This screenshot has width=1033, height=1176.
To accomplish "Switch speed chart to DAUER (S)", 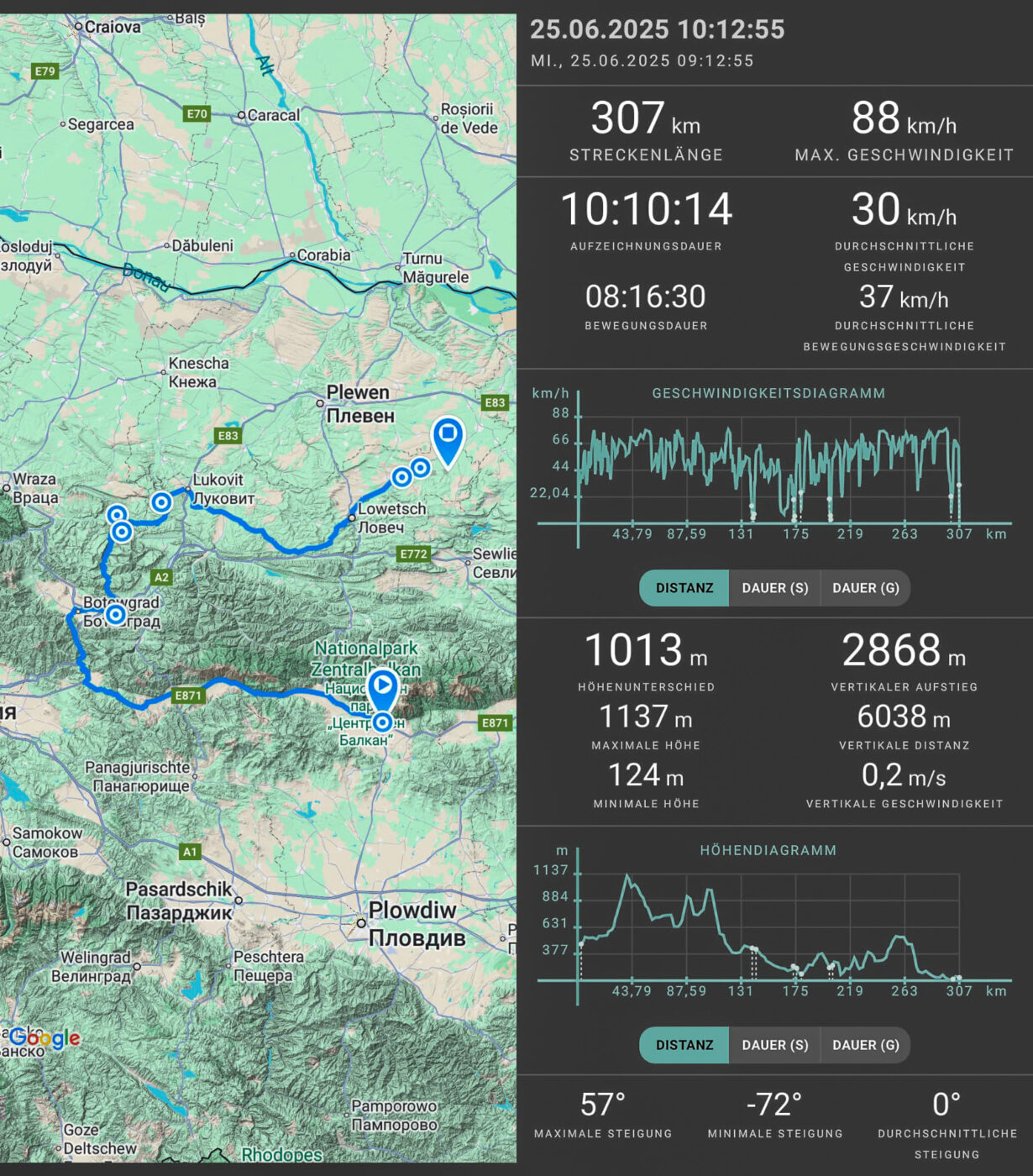I will pyautogui.click(x=774, y=588).
